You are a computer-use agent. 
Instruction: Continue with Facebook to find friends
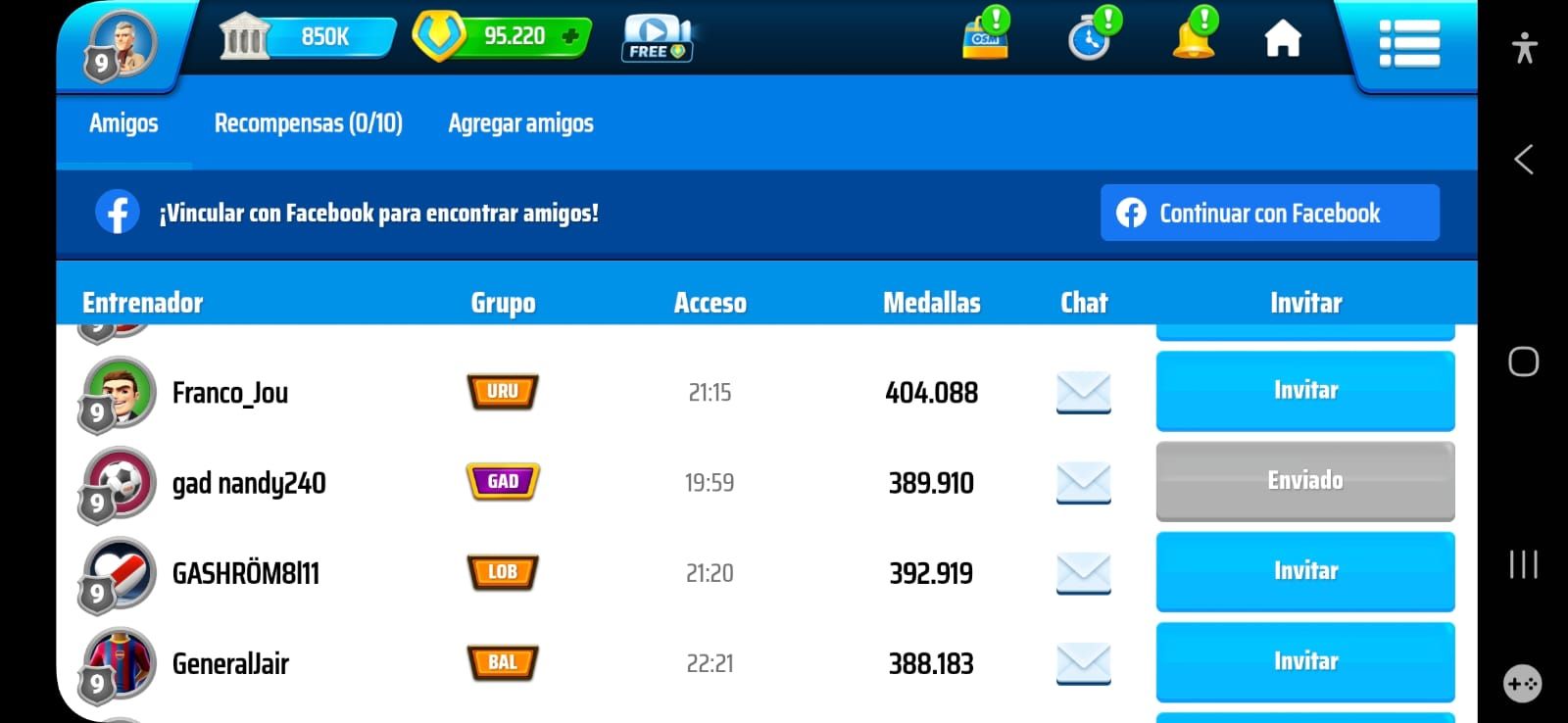1269,213
